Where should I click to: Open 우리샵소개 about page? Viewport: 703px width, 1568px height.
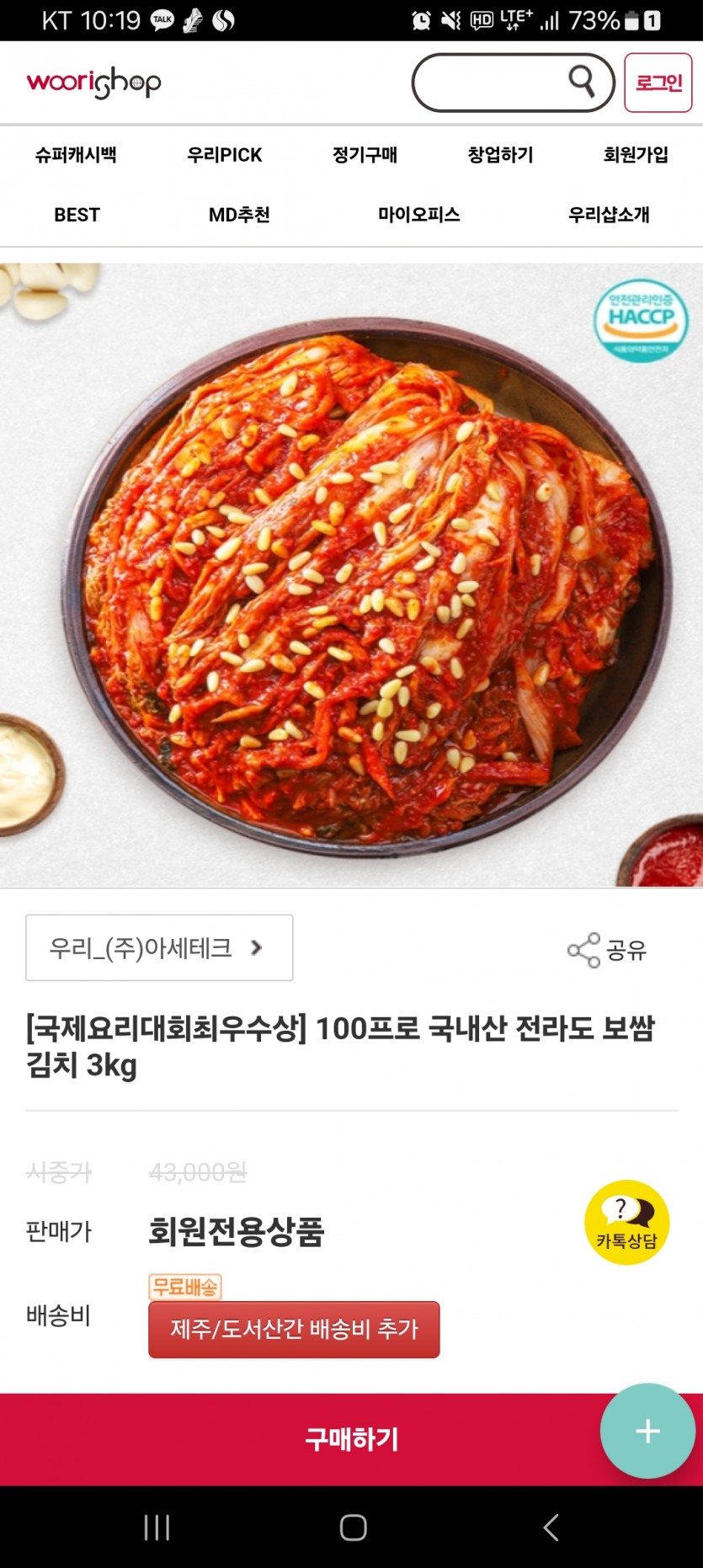[609, 215]
